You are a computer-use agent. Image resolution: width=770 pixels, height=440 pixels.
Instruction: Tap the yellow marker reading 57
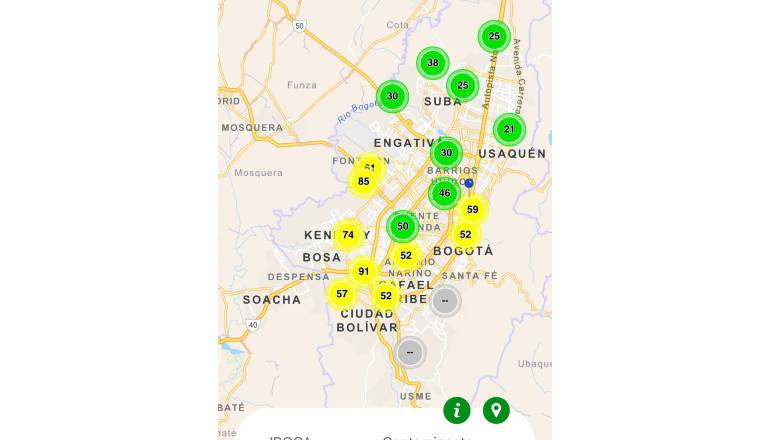[x=342, y=294]
